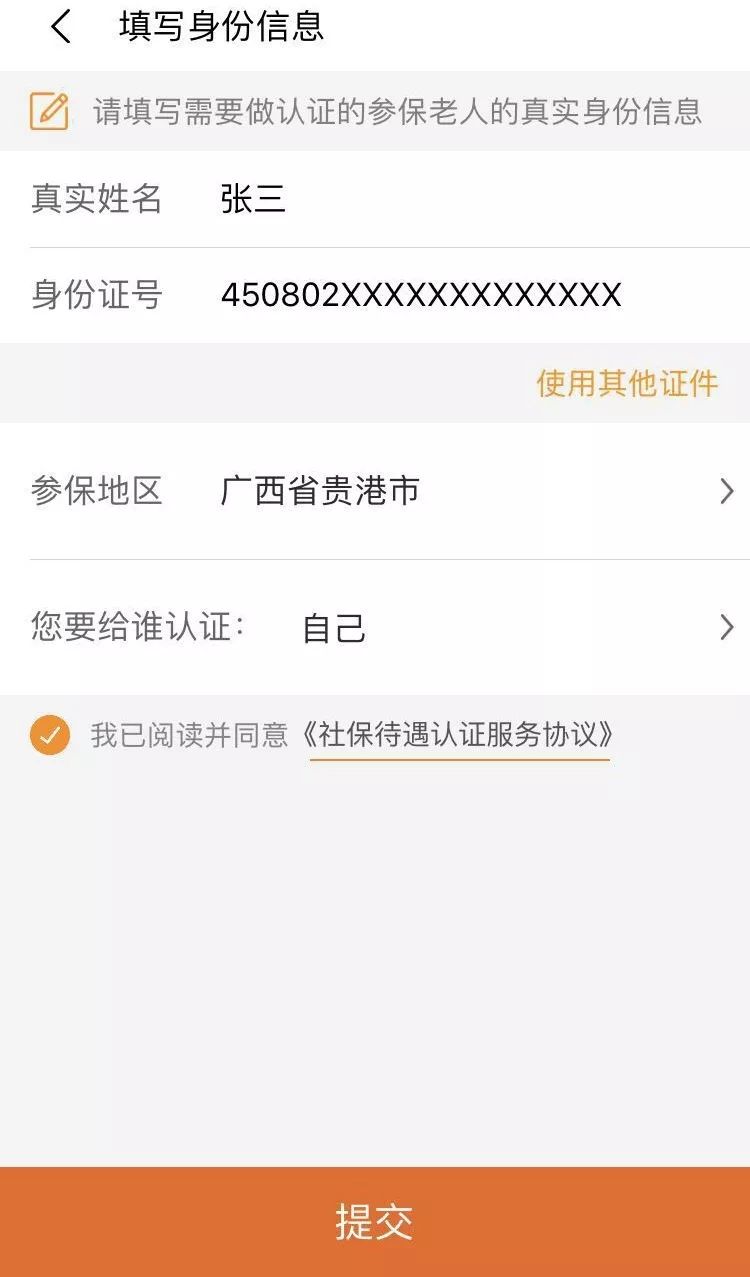Click the left-pointing arrow at top
The width and height of the screenshot is (750, 1277).
tap(61, 28)
